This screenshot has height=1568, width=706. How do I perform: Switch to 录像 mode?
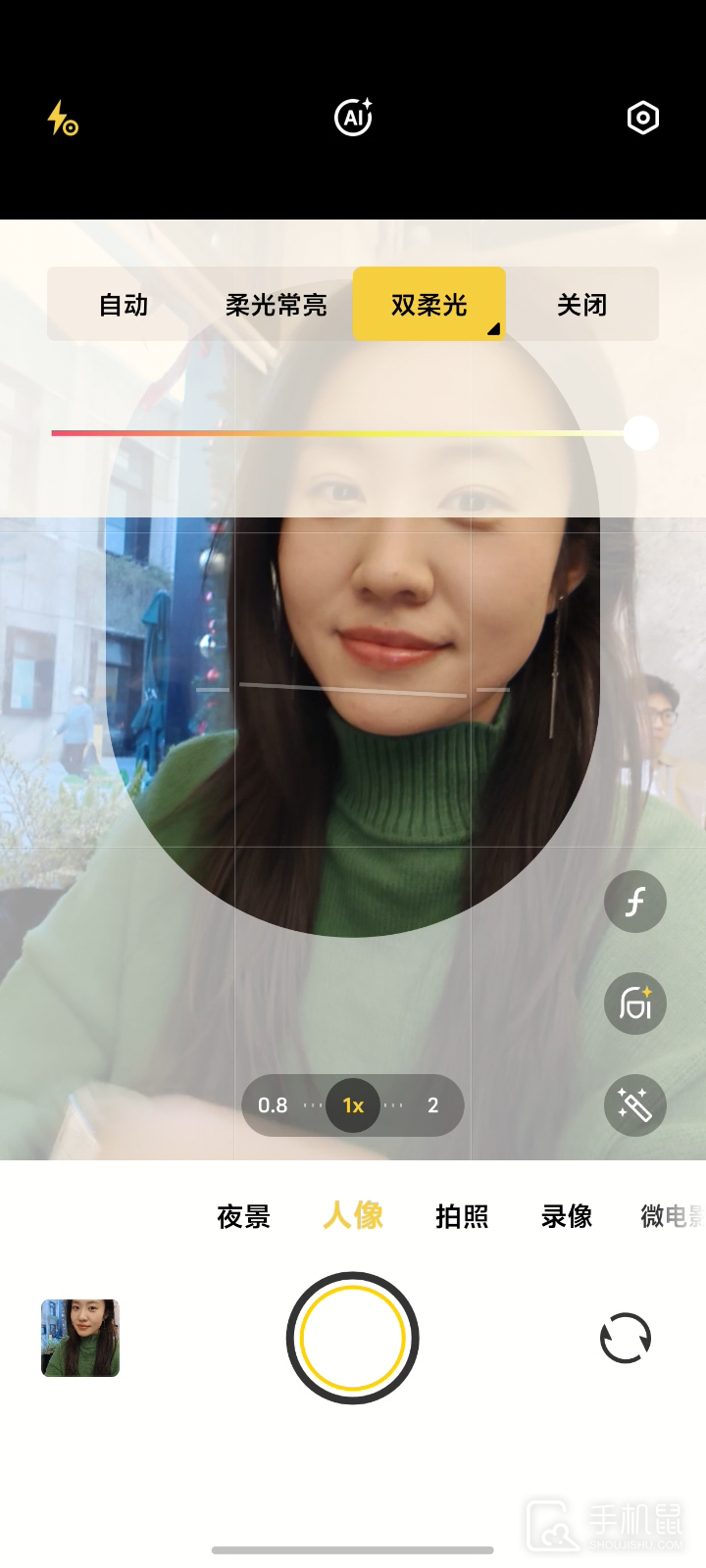pyautogui.click(x=567, y=1217)
